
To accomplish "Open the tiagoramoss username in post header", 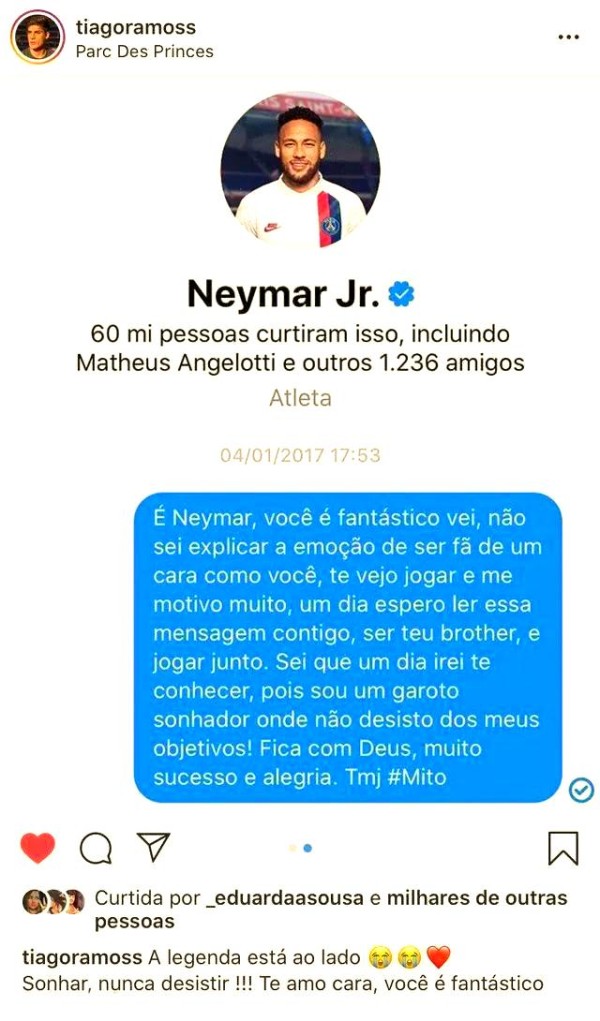I will point(136,27).
